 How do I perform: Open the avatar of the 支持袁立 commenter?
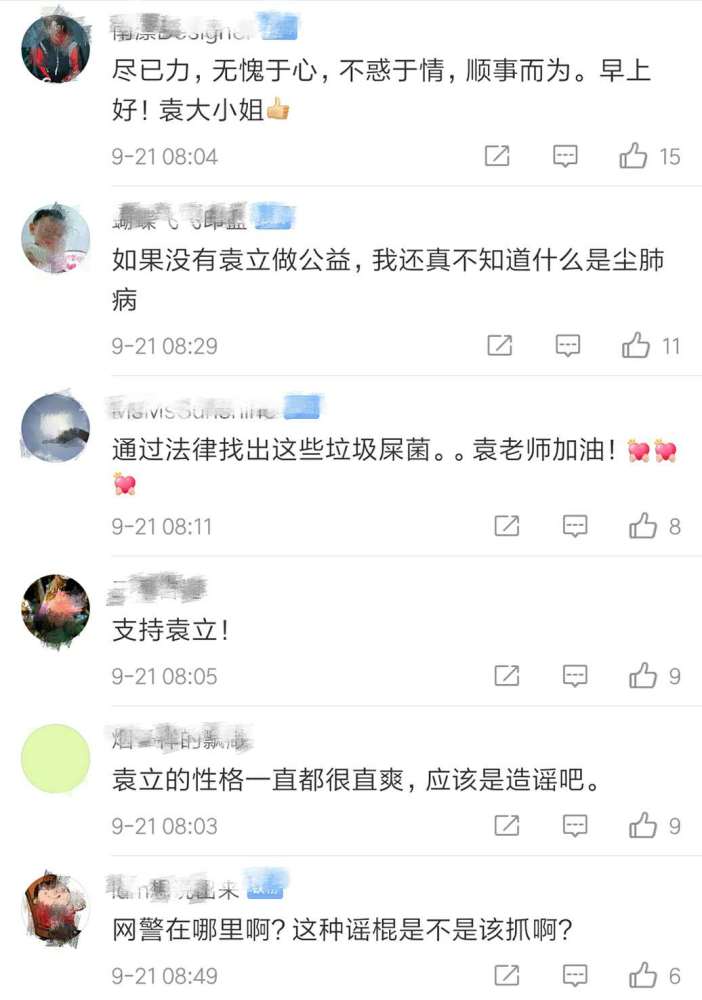coord(56,610)
